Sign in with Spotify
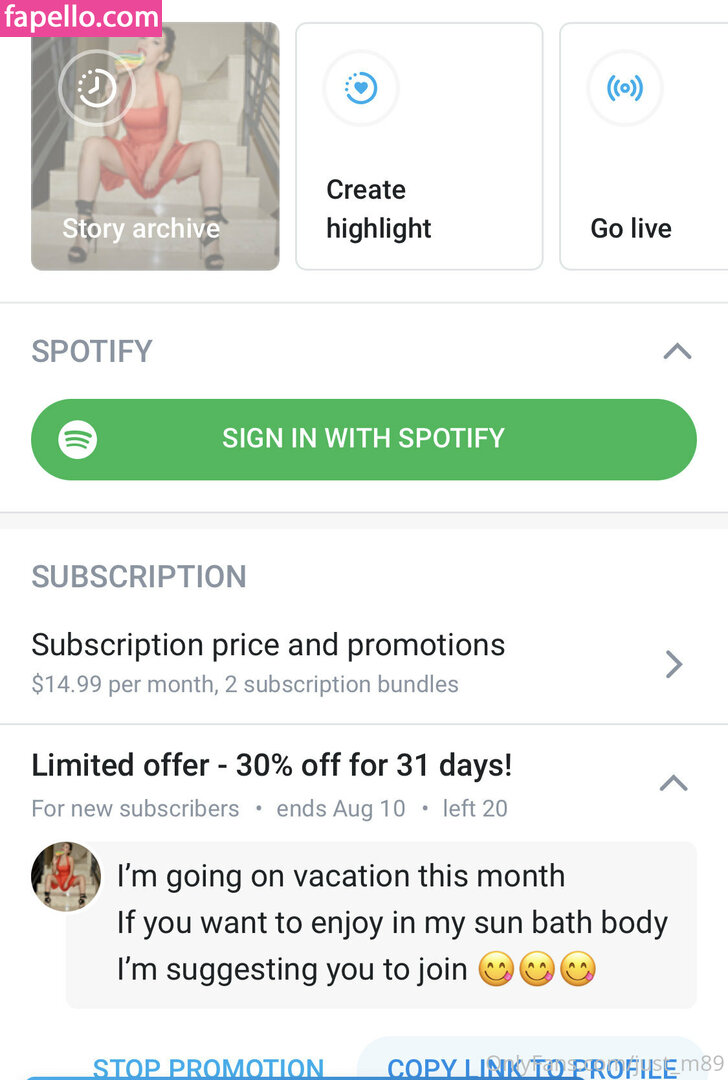This screenshot has width=728, height=1080. click(x=363, y=439)
